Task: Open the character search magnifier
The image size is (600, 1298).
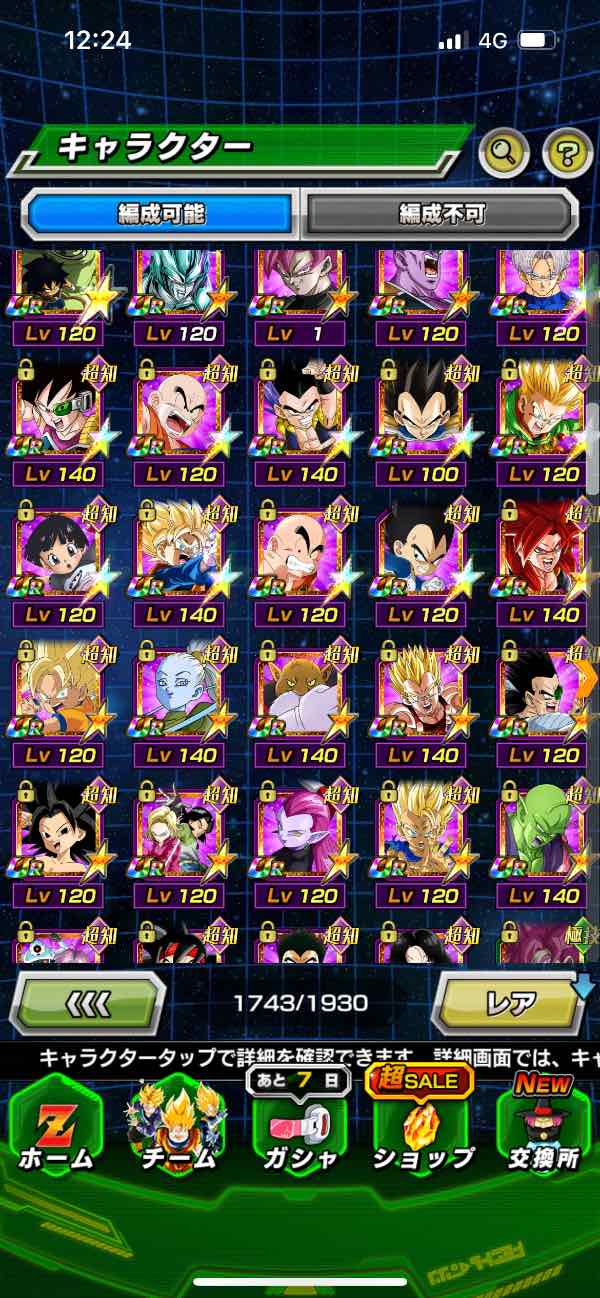Action: pos(505,152)
